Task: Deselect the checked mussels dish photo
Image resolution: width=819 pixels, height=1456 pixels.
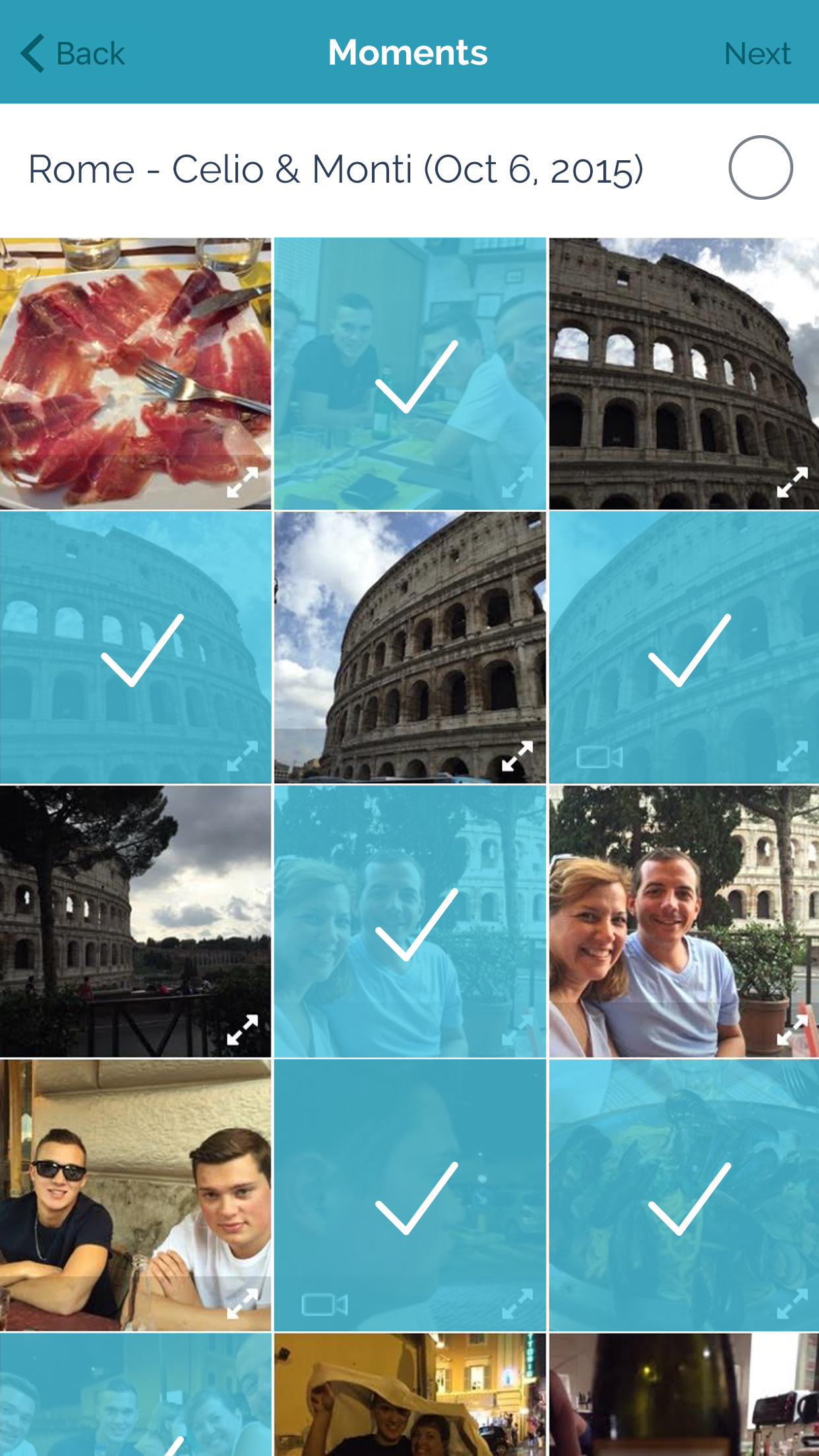Action: 683,1195
